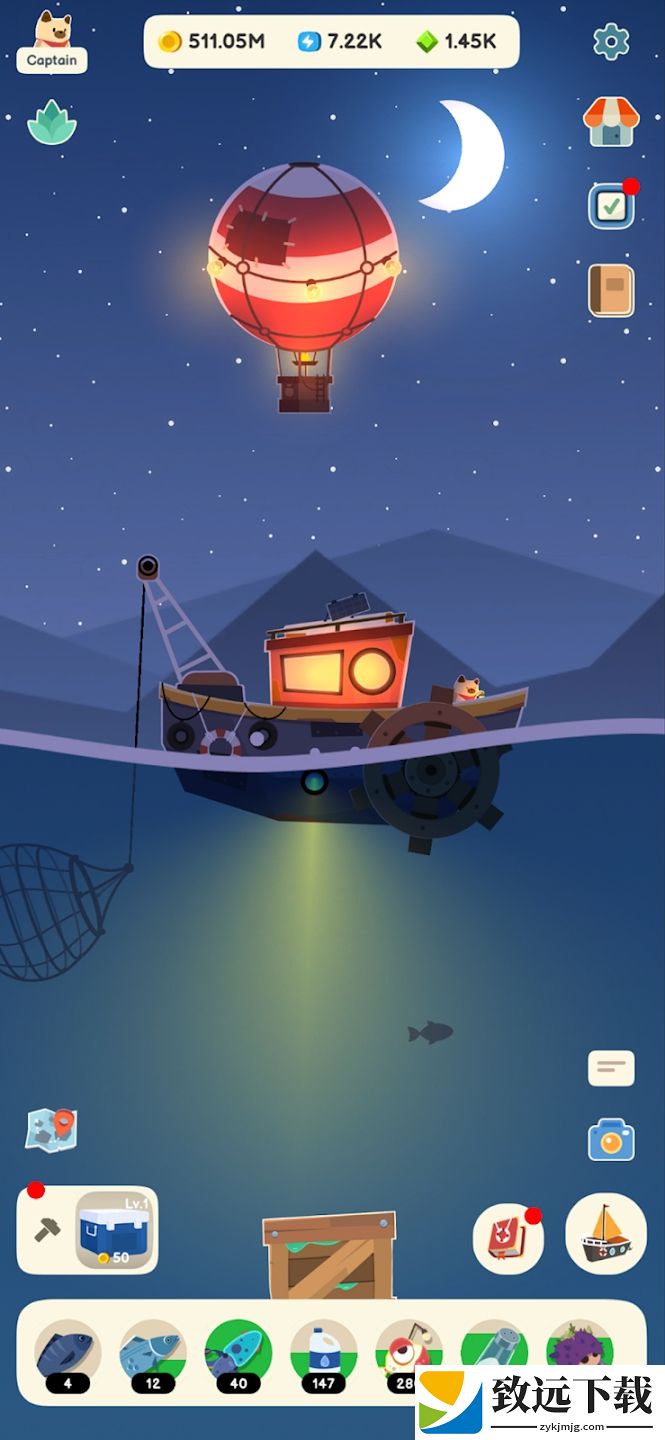Open the checklist tasks icon
The width and height of the screenshot is (665, 1440).
pyautogui.click(x=610, y=207)
